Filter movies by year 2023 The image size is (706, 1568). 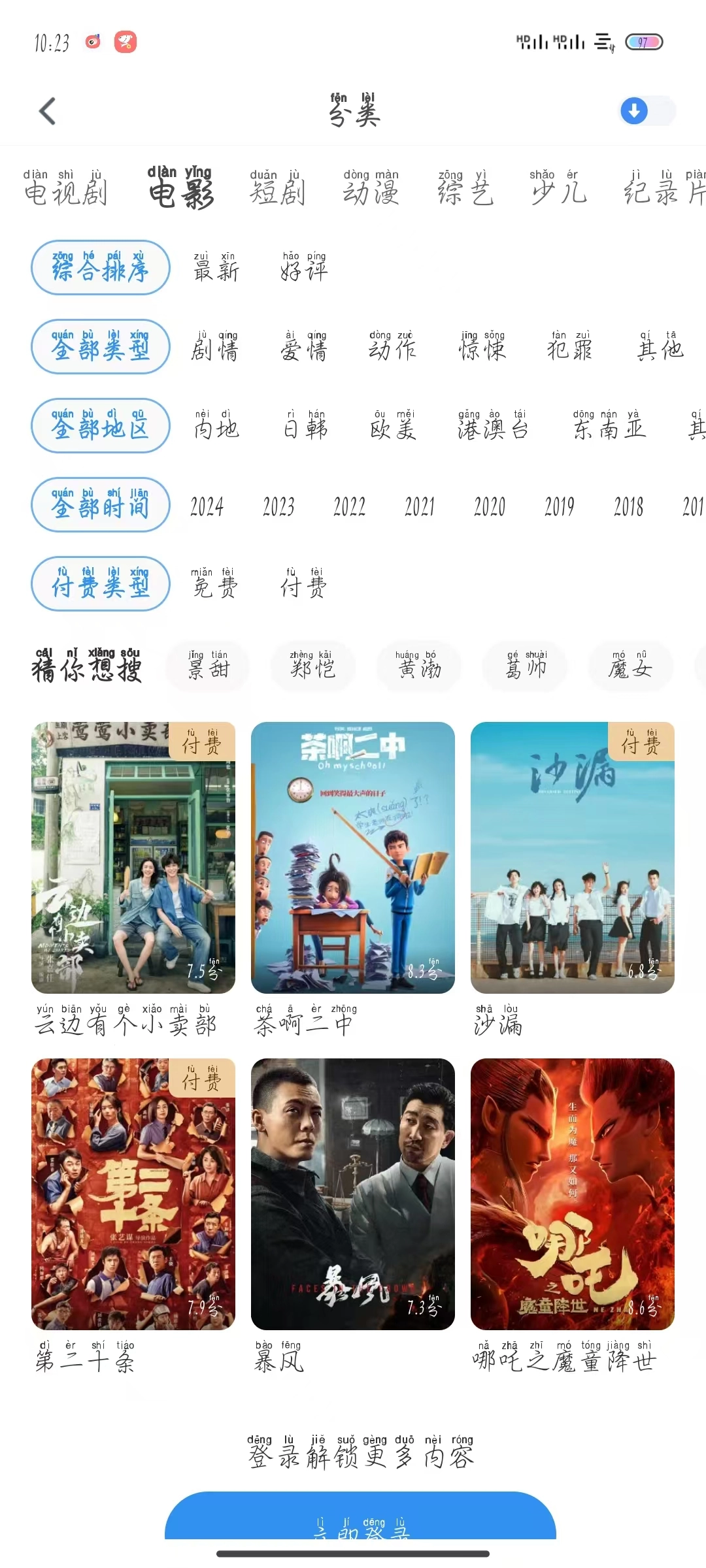pos(278,506)
